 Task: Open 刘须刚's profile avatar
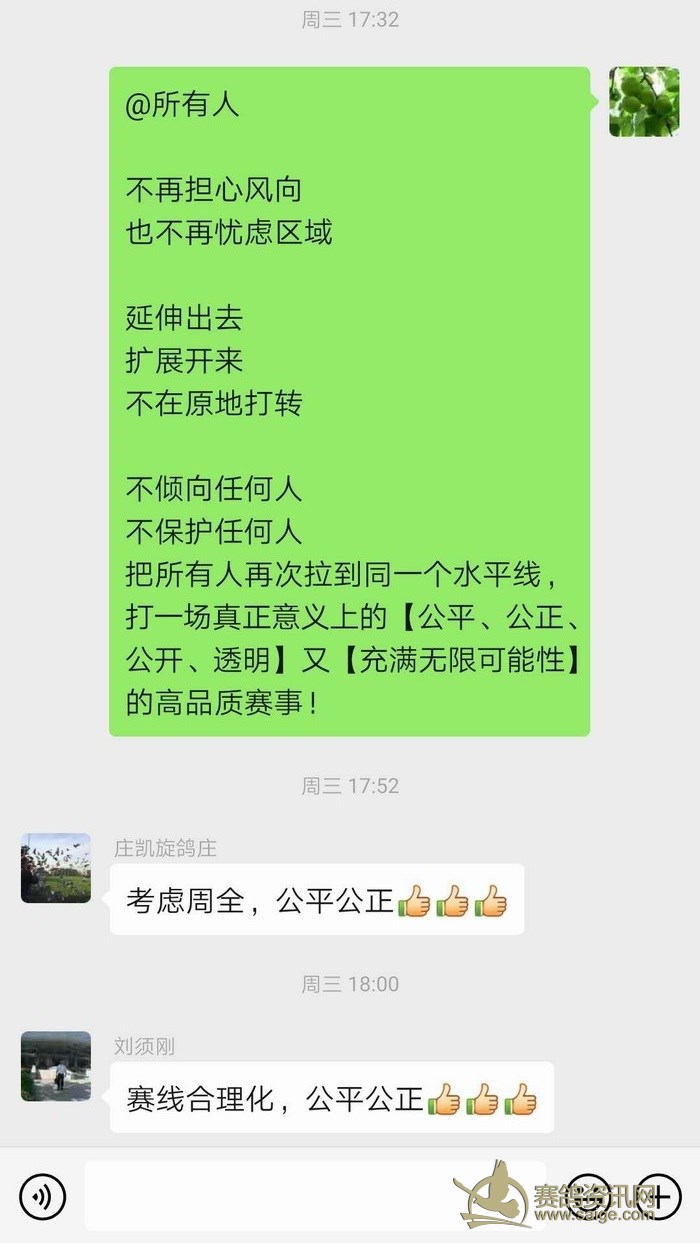[56, 1066]
